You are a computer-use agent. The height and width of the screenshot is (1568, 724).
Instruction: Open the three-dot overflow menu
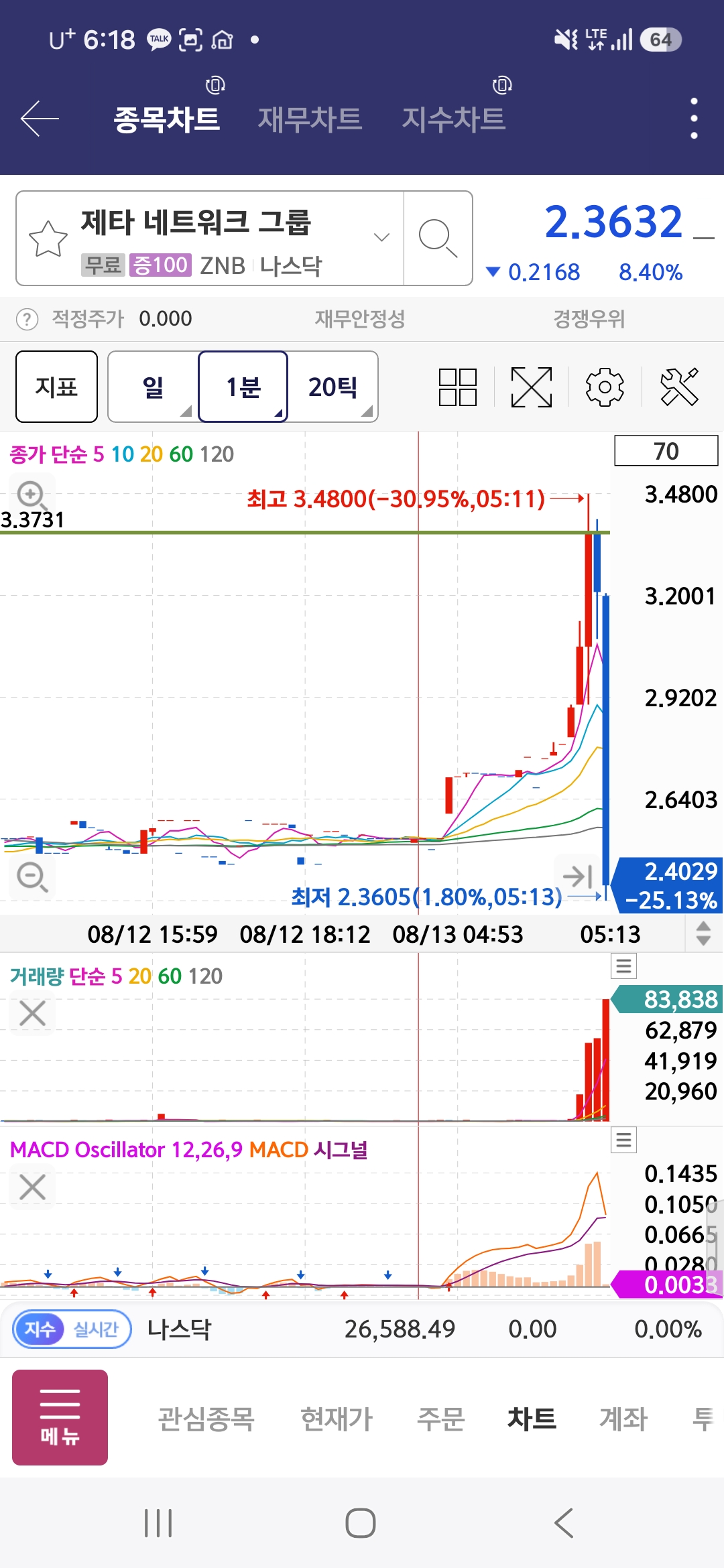(694, 119)
